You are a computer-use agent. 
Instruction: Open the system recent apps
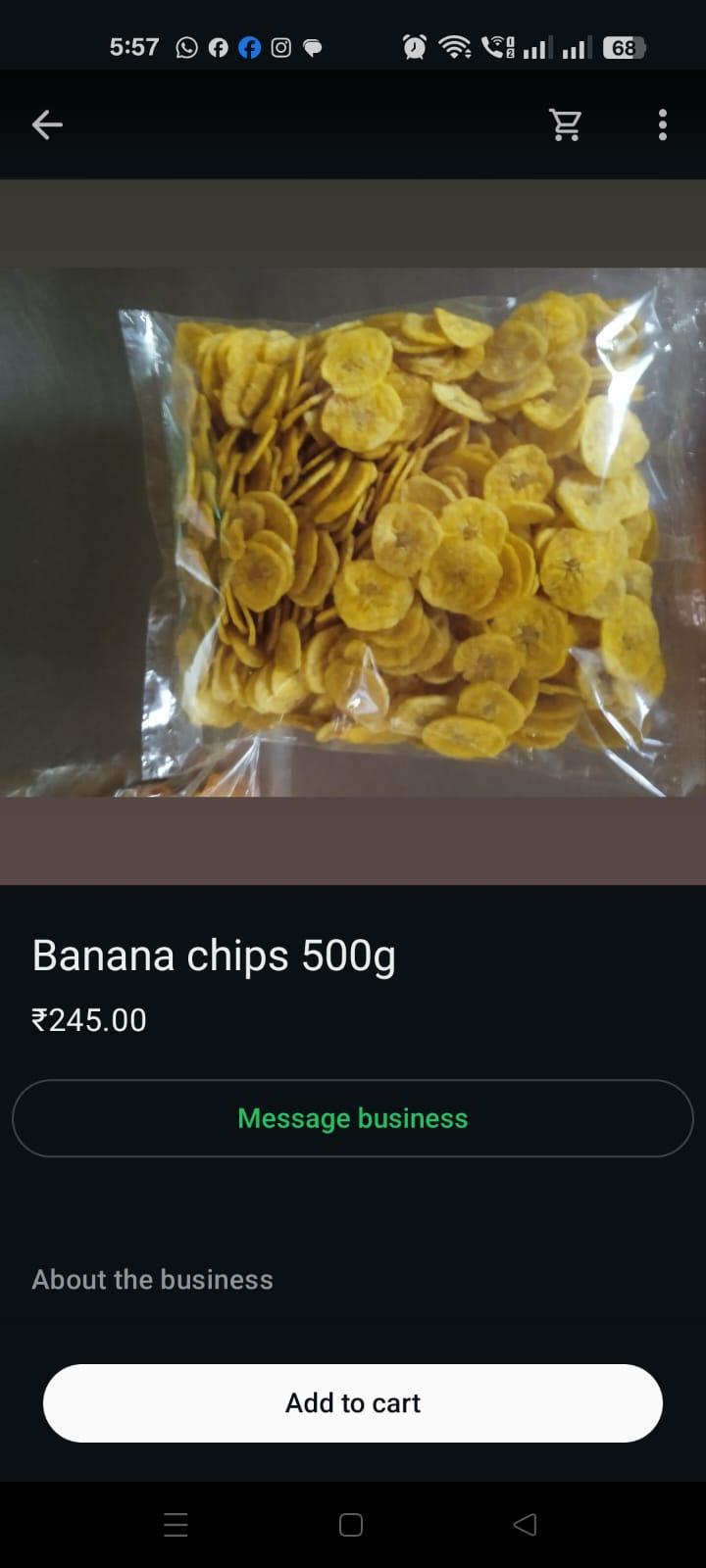176,1525
